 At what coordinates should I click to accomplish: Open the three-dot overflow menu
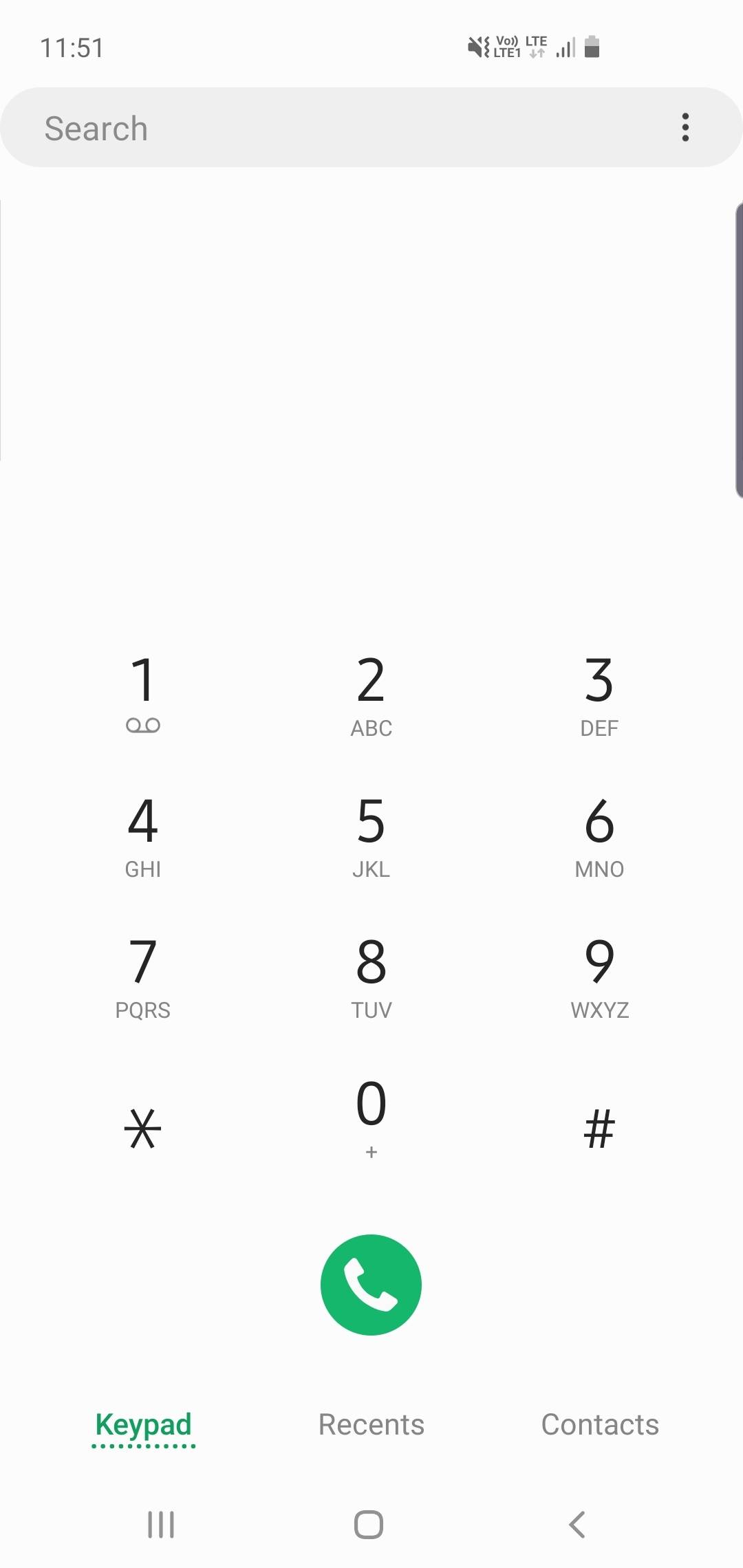685,128
